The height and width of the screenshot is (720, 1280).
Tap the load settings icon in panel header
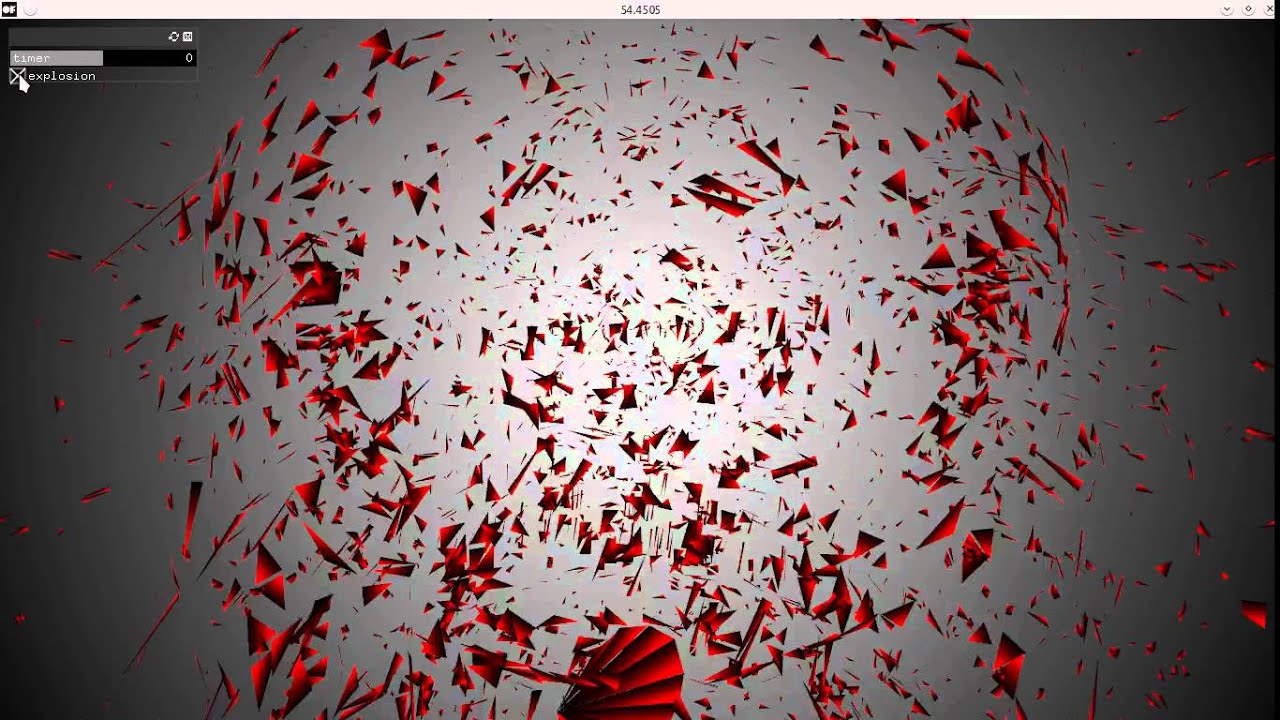pos(174,37)
